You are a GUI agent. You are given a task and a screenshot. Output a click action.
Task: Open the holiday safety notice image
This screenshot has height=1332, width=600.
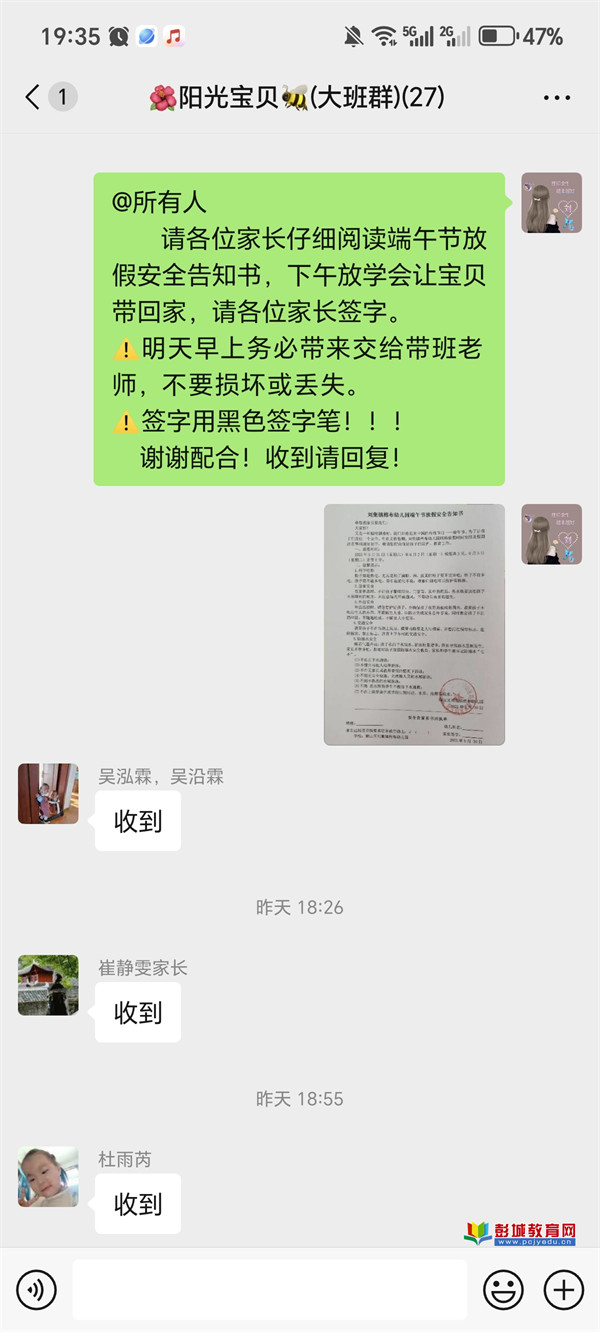click(x=414, y=624)
